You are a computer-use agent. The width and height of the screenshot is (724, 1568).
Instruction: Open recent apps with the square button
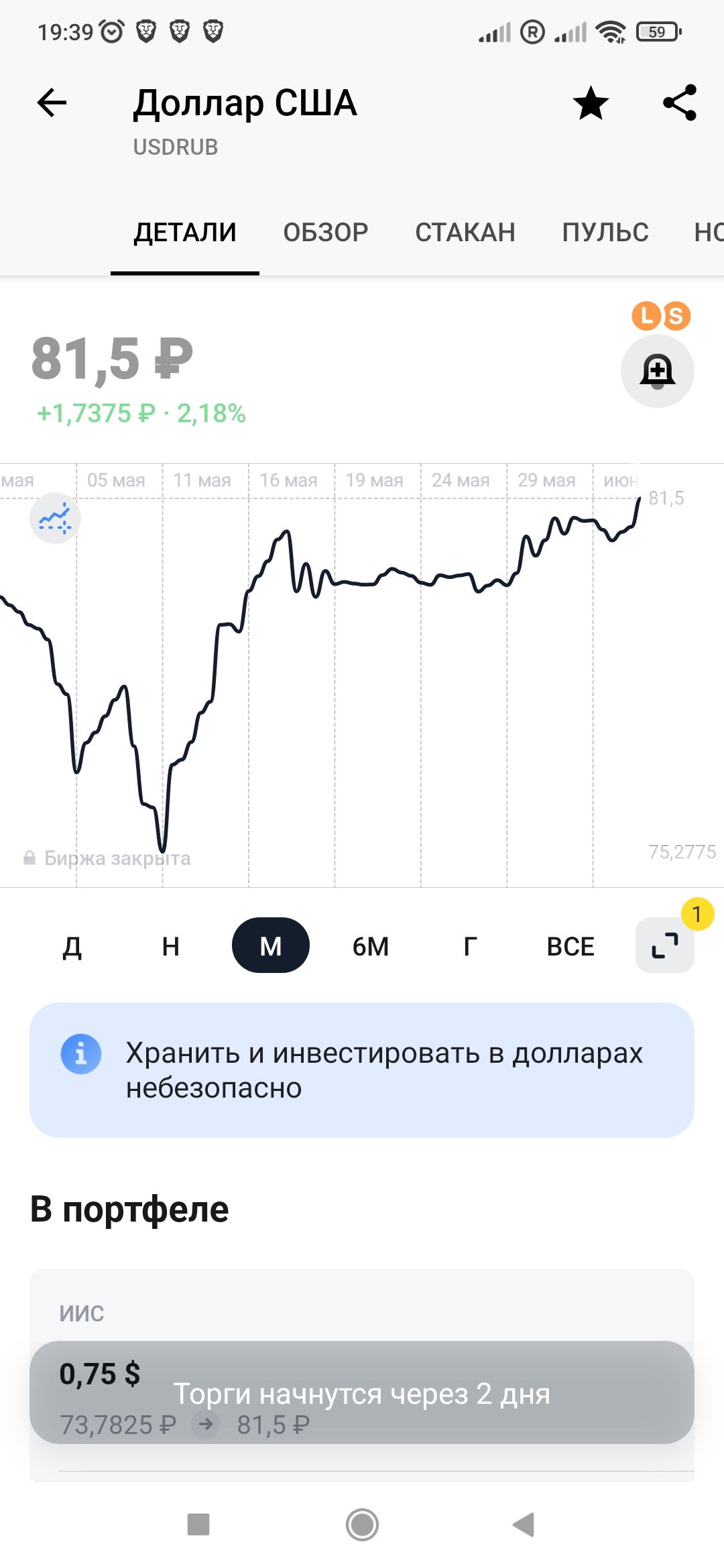pos(198,1525)
